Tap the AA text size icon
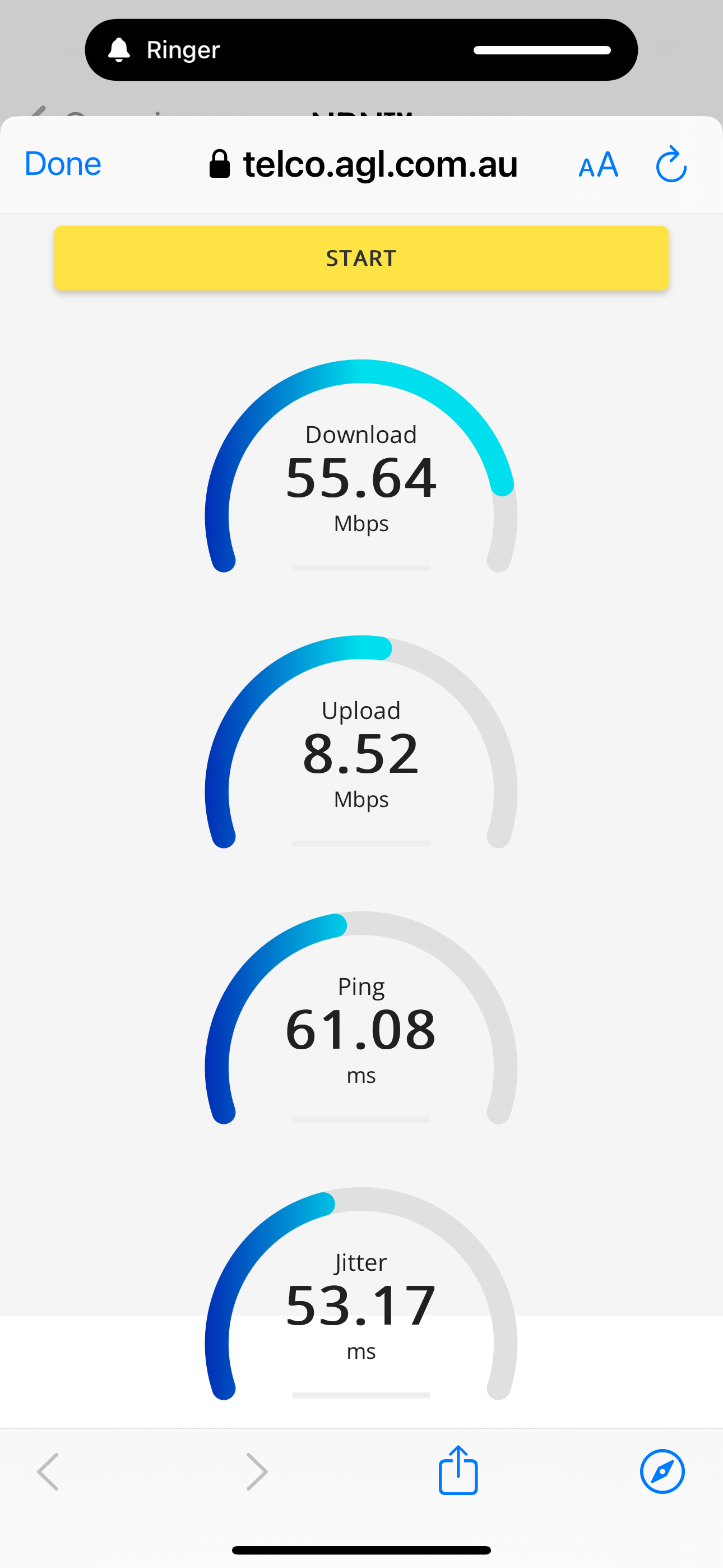 click(x=597, y=164)
